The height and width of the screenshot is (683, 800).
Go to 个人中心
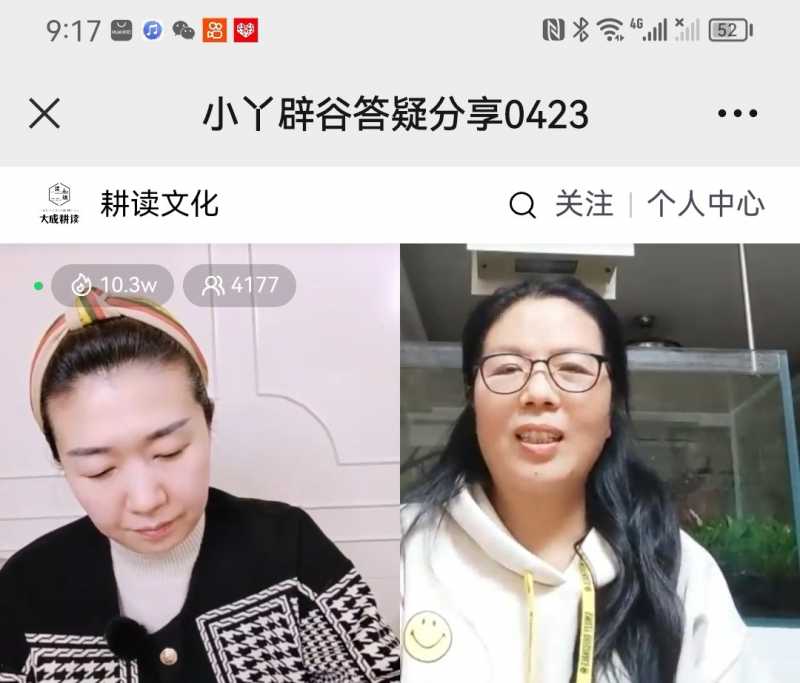click(705, 204)
